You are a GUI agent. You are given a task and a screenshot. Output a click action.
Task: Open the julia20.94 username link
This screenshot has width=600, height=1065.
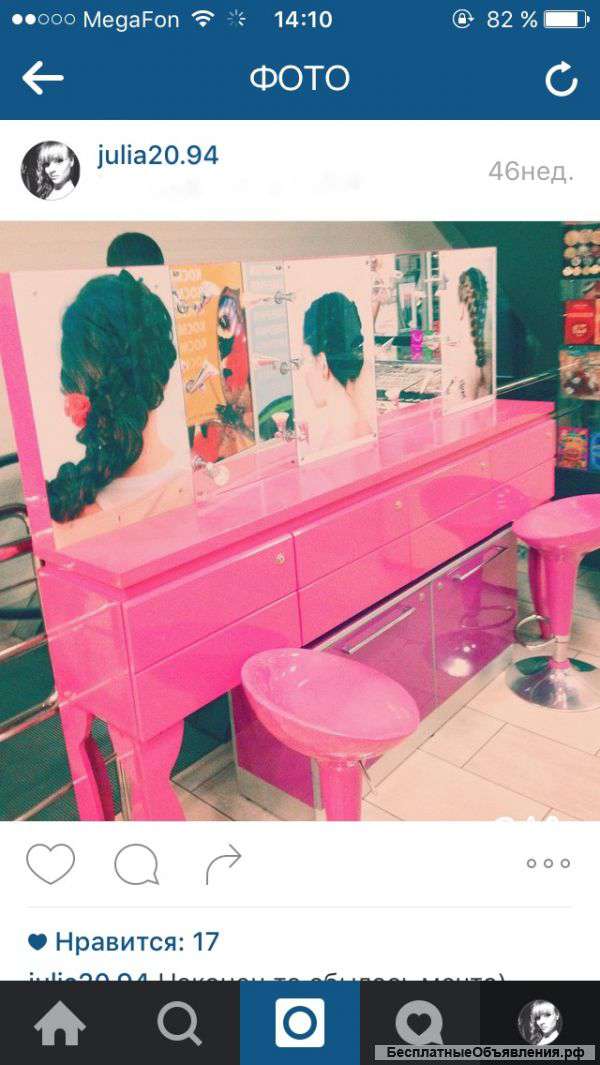tap(158, 155)
